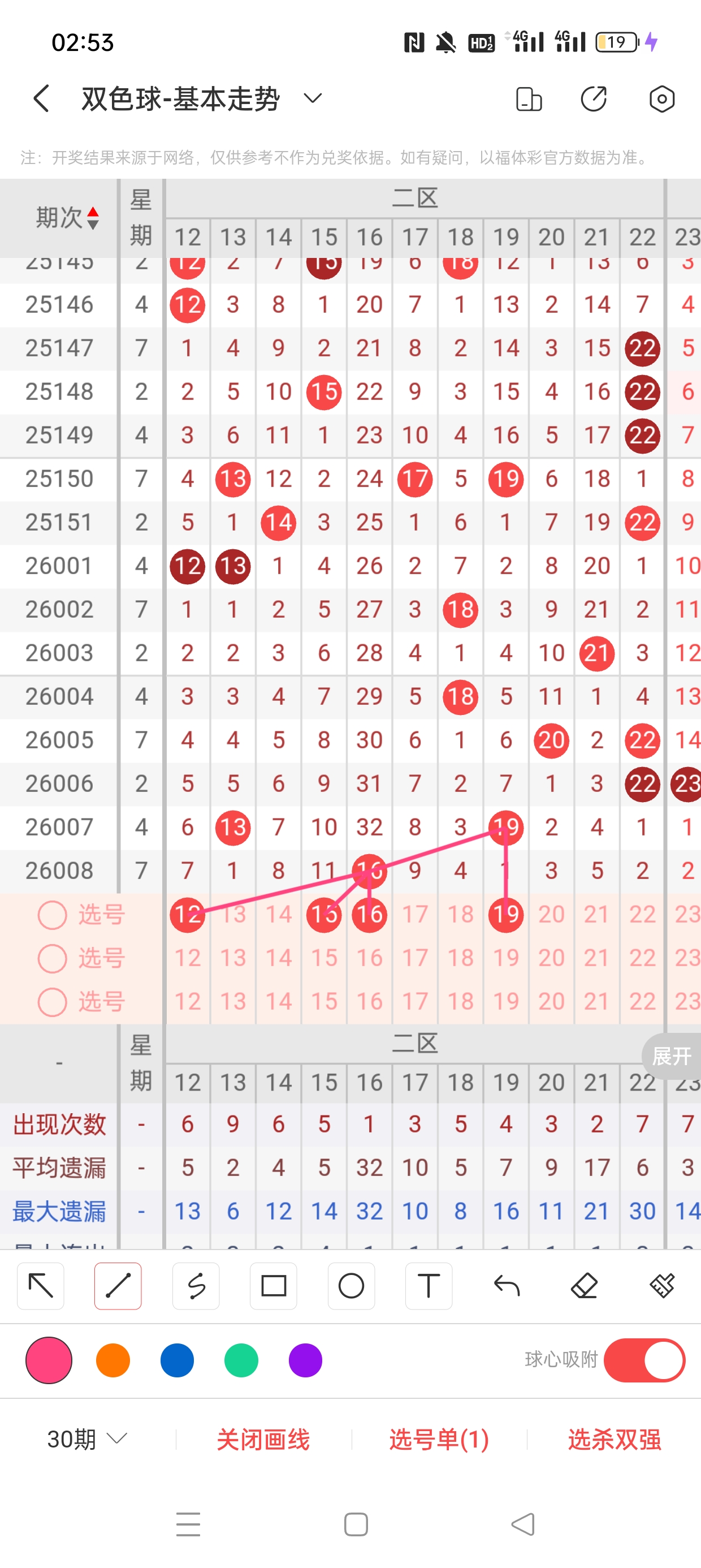Select the arrow drawing tool
The height and width of the screenshot is (1568, 701).
41,1286
